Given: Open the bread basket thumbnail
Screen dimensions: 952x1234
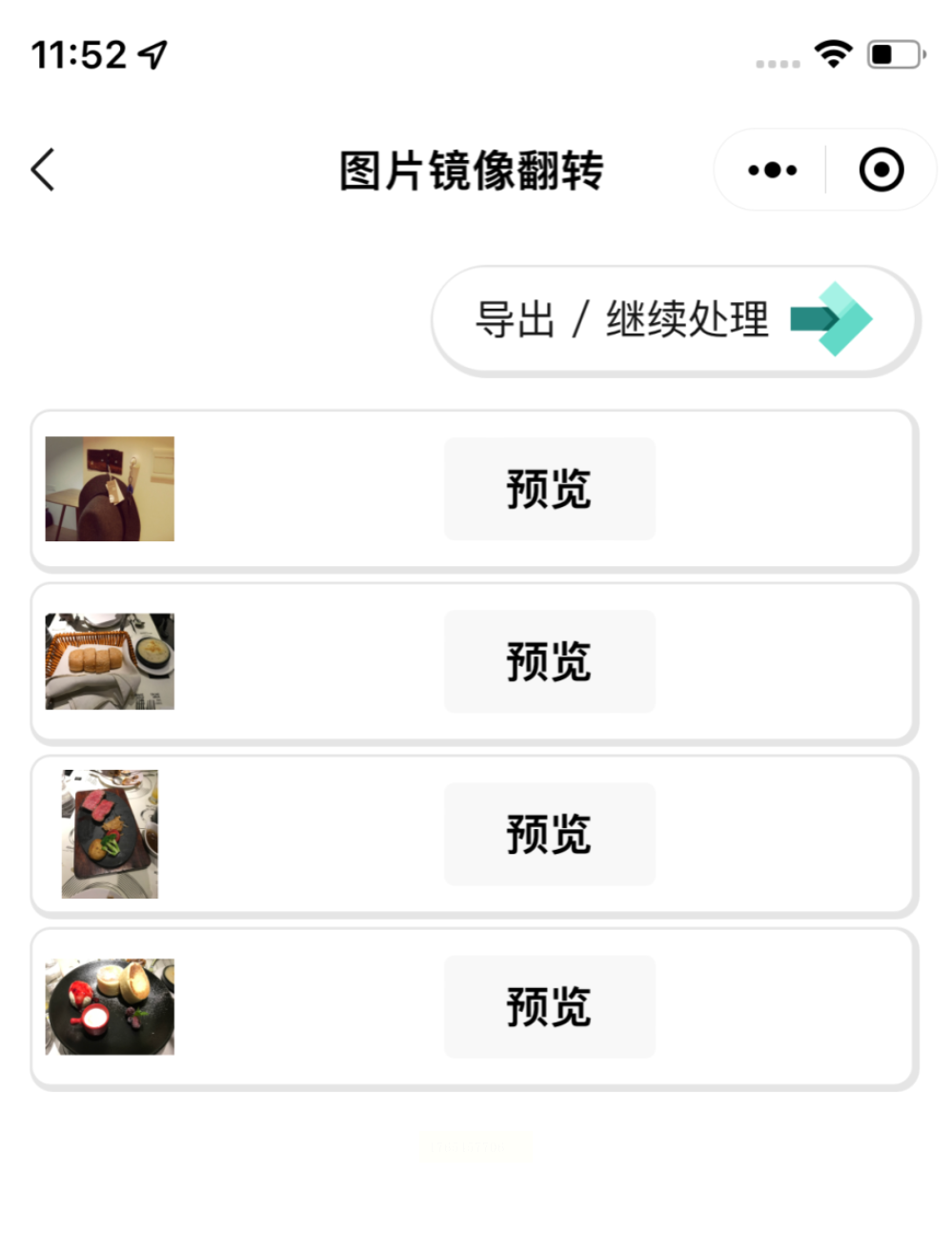Looking at the screenshot, I should click(x=110, y=661).
